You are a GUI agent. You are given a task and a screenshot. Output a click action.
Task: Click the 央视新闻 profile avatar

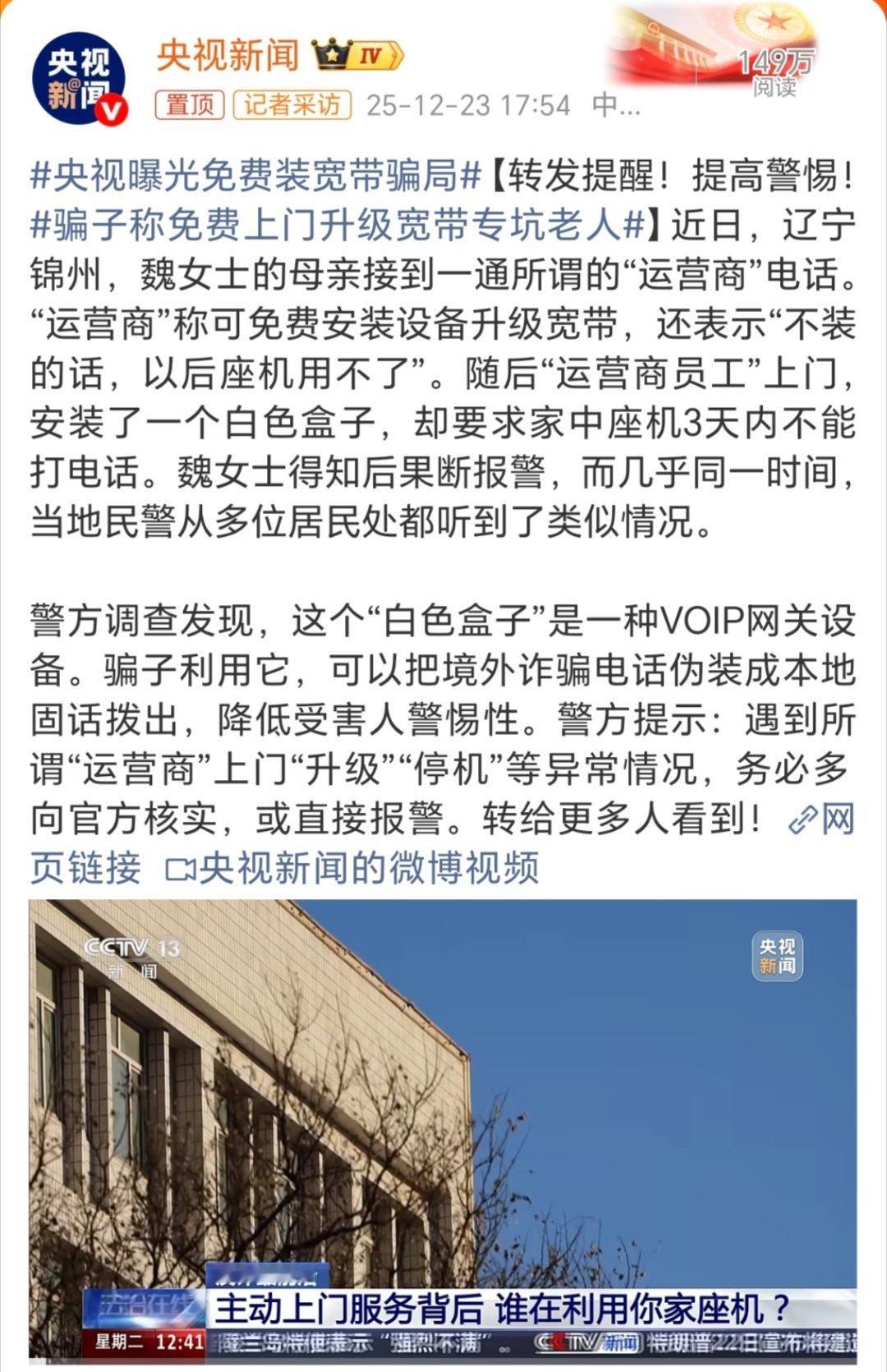[x=80, y=76]
